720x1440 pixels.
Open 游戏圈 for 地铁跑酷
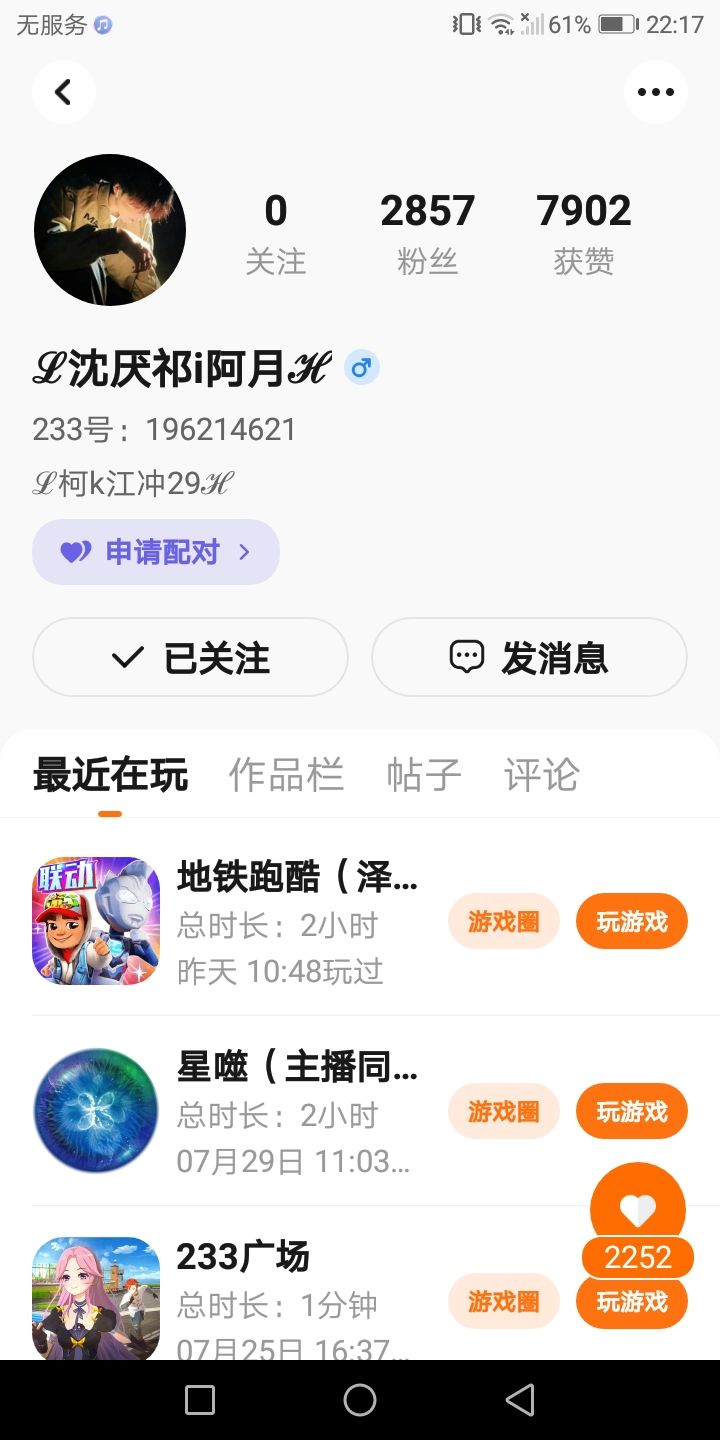point(504,921)
